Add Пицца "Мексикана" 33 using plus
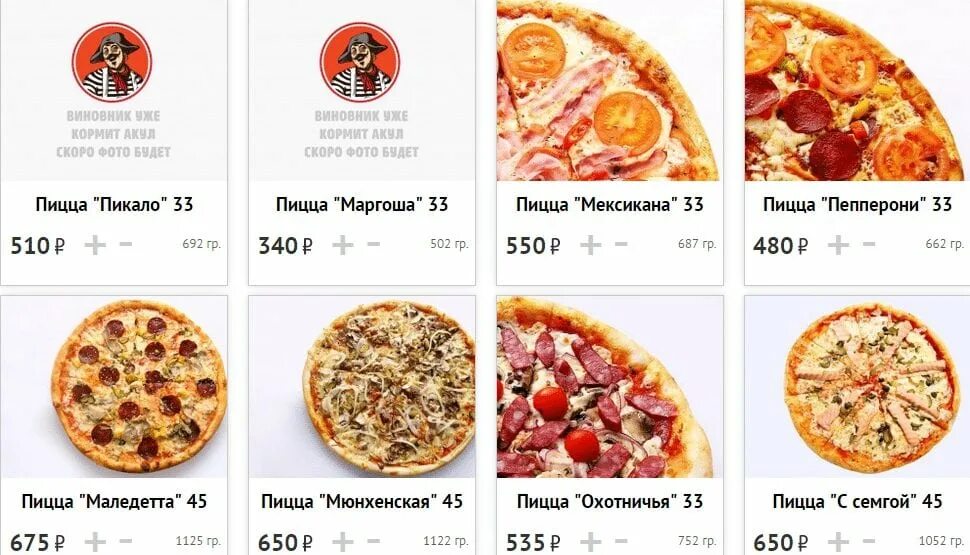This screenshot has width=970, height=555. point(591,245)
